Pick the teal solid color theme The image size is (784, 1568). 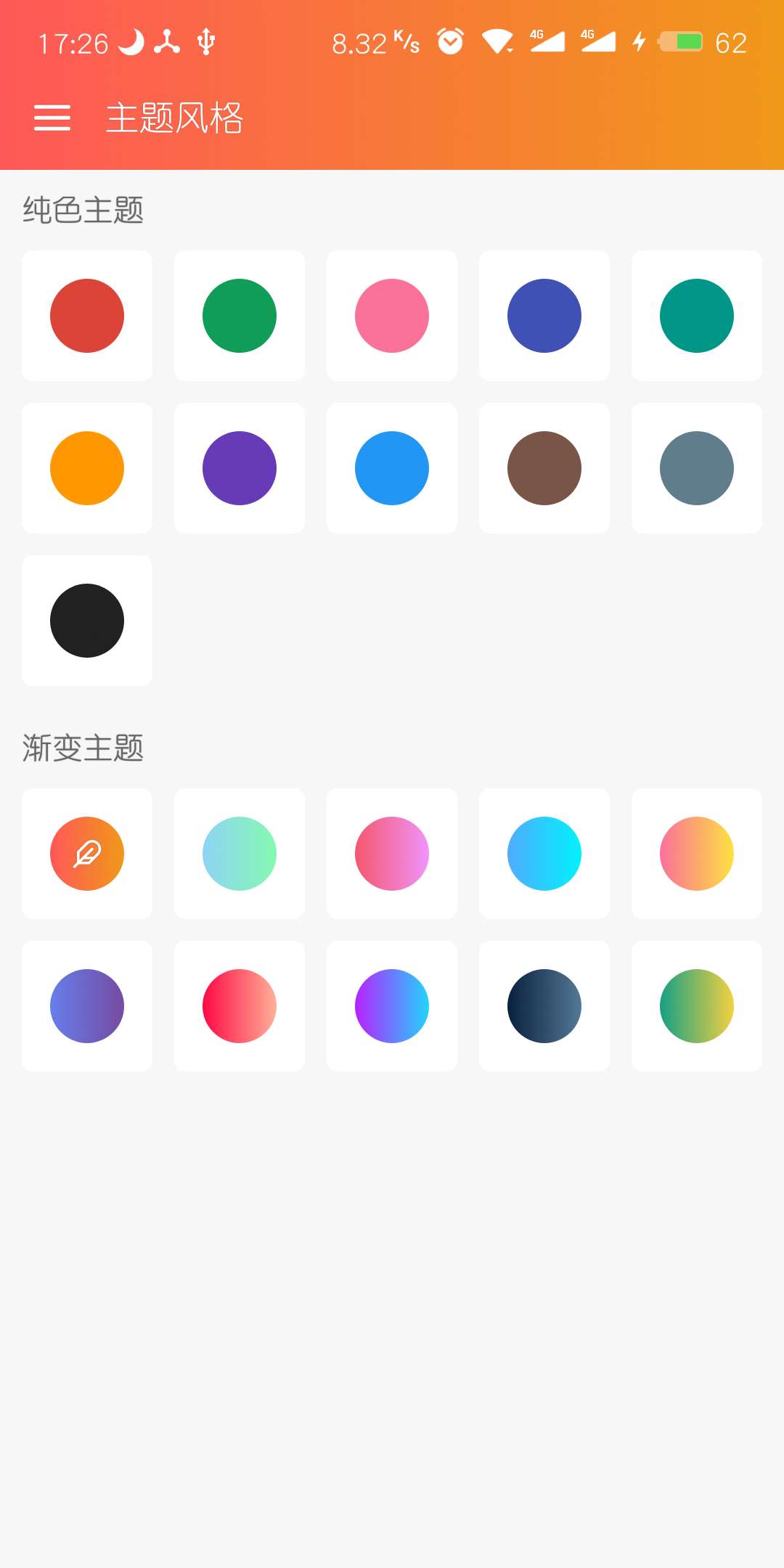pos(696,315)
